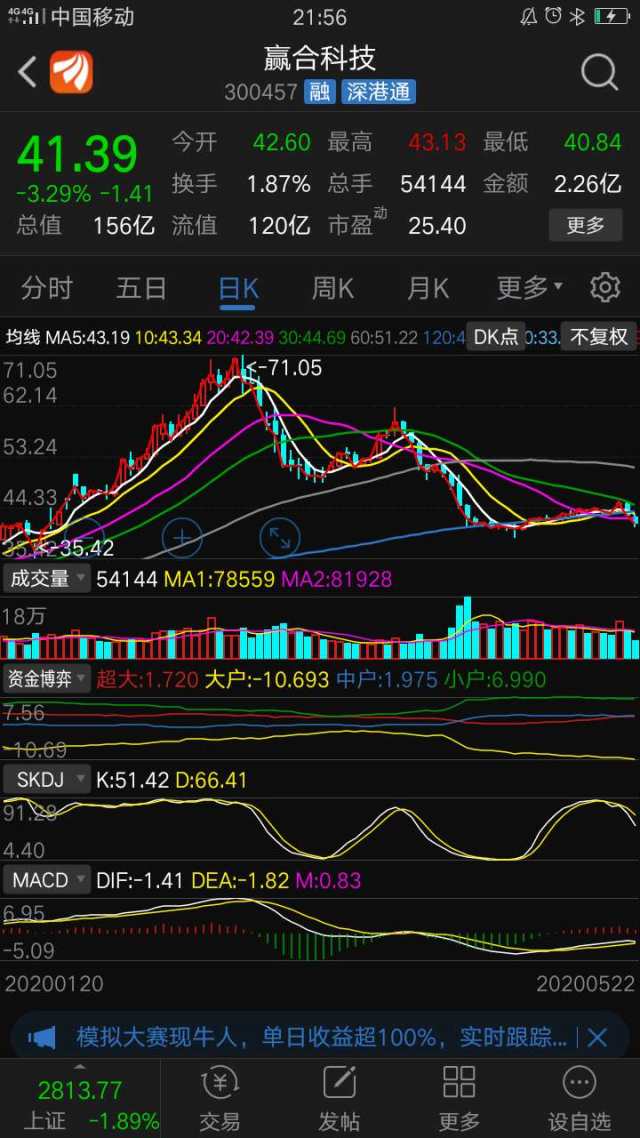Open chart settings gear icon

pos(604,288)
